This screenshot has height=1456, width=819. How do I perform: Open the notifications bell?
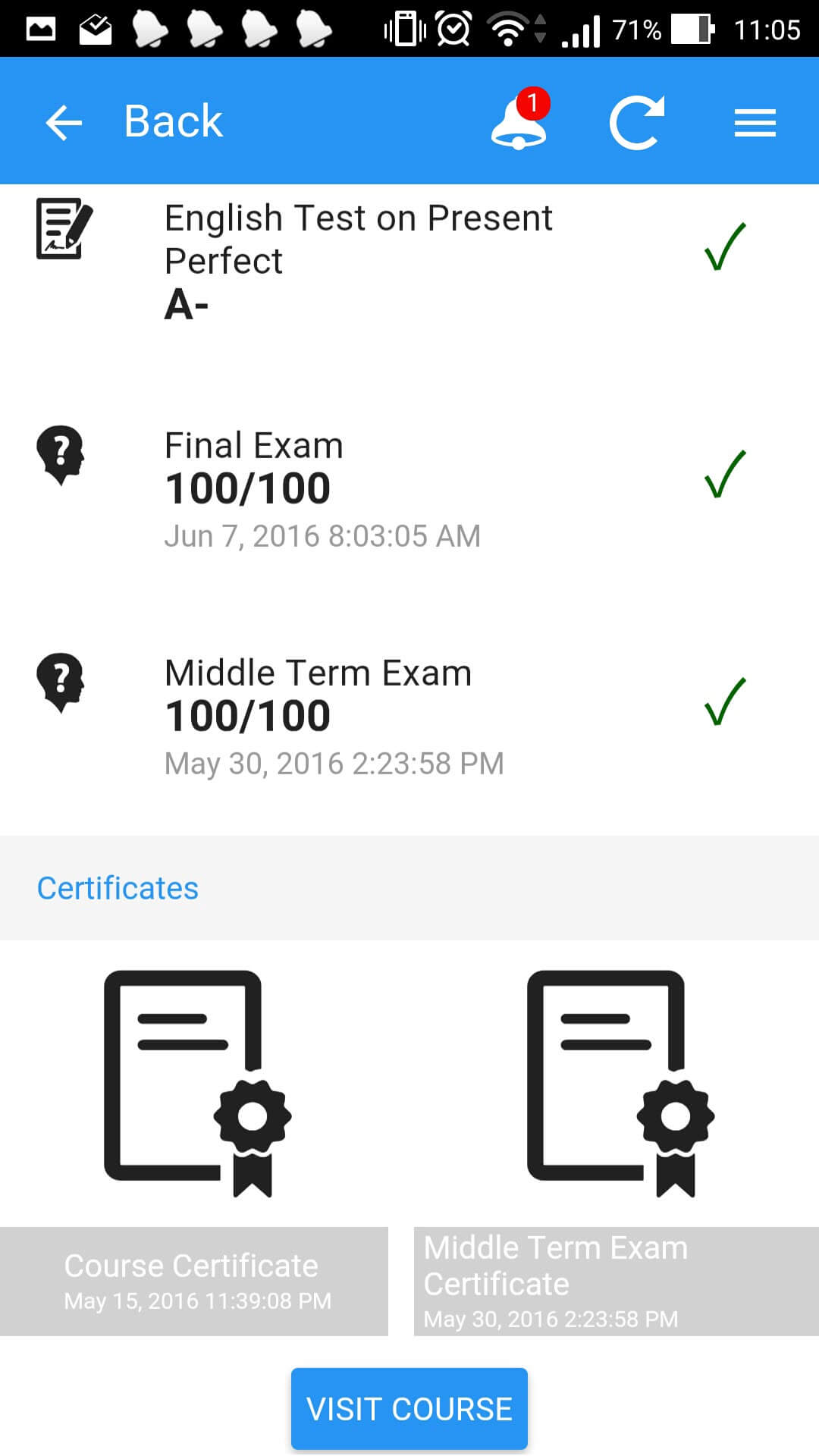520,119
